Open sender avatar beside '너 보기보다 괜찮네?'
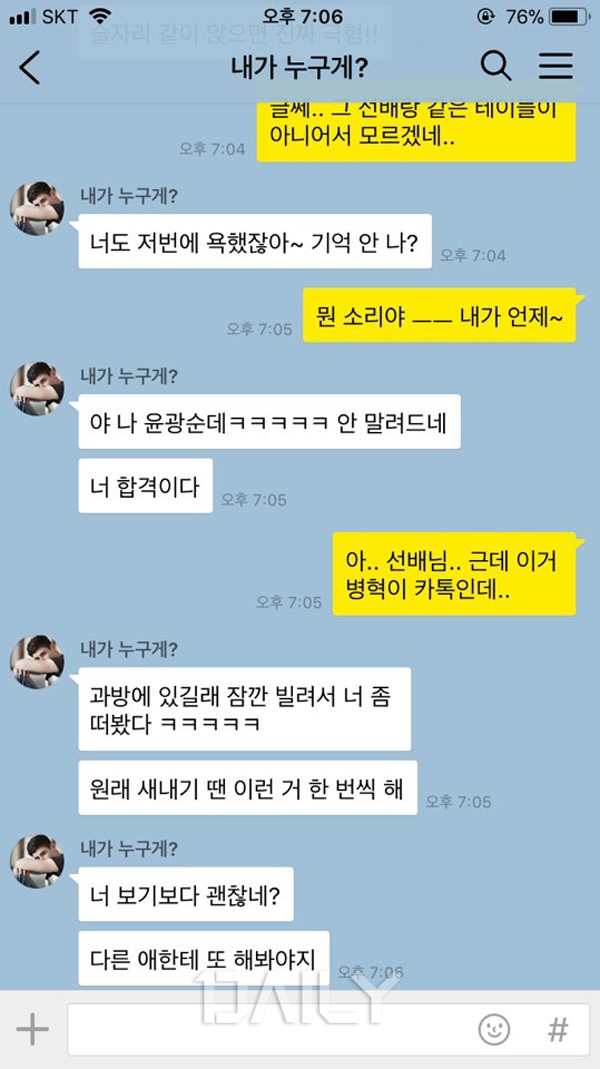 38,861
